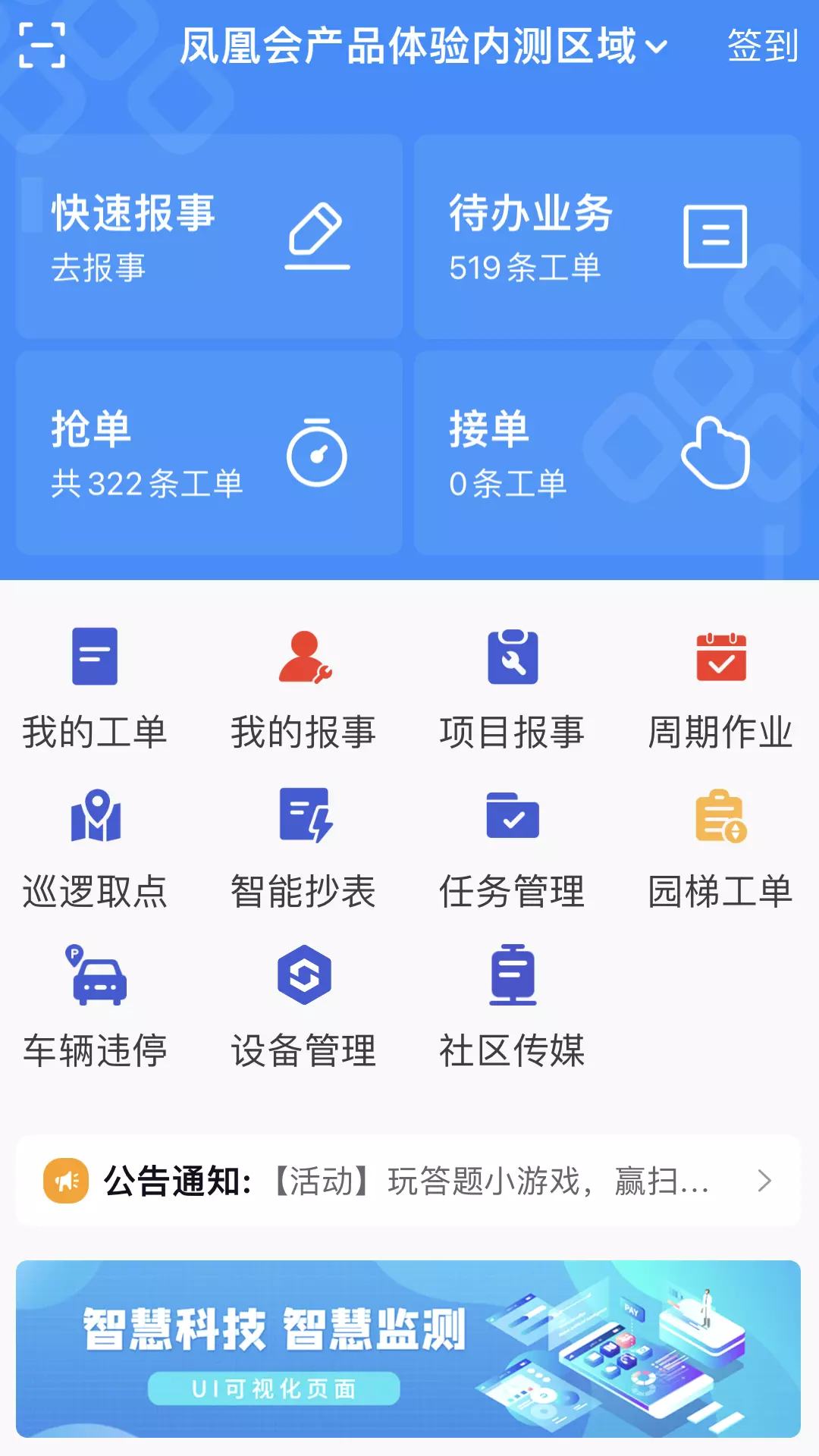The width and height of the screenshot is (819, 1456).
Task: Open 我的报事
Action: [x=303, y=689]
